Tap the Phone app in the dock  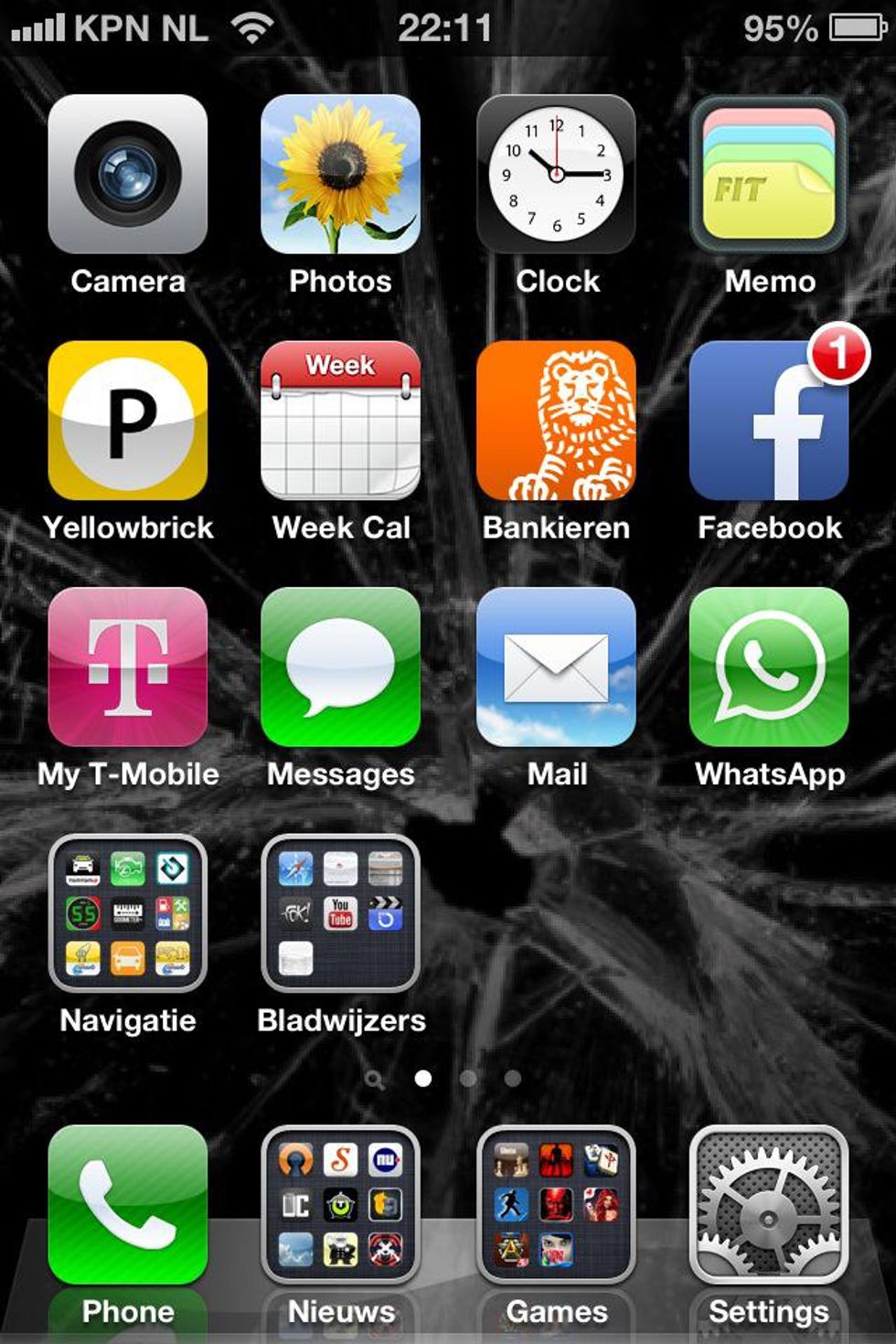pyautogui.click(x=128, y=1205)
